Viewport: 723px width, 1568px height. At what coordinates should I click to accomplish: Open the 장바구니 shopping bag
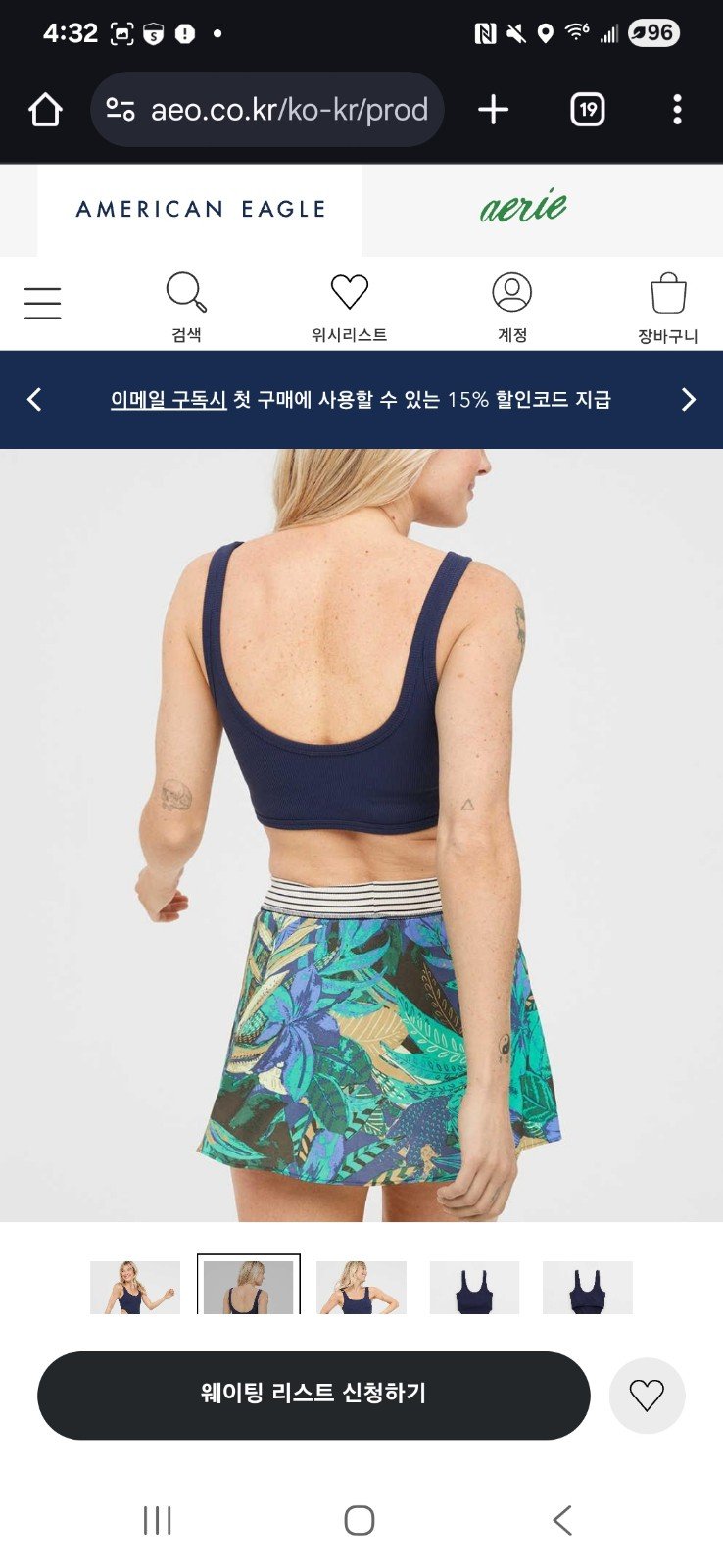pyautogui.click(x=668, y=308)
